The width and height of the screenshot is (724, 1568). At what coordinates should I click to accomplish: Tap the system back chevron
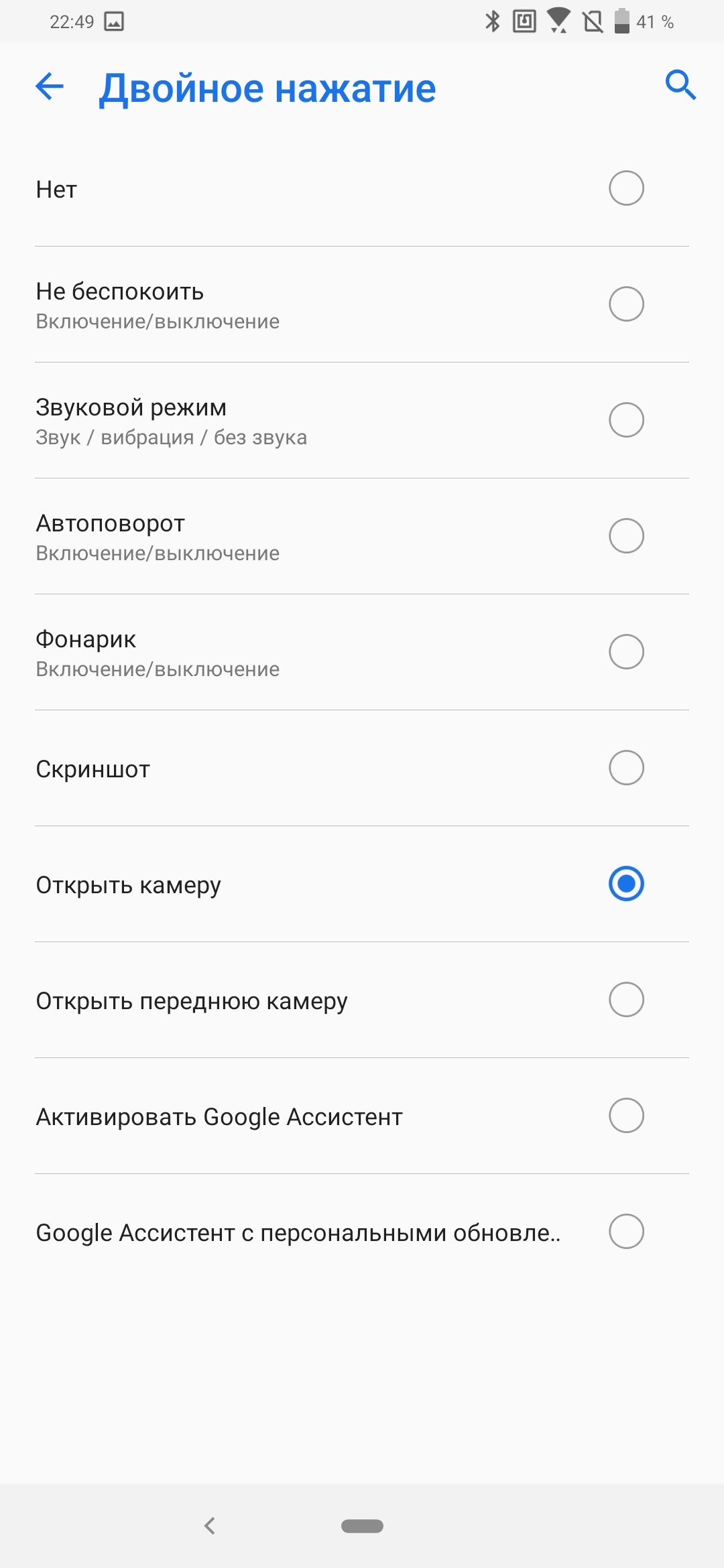[x=210, y=1526]
